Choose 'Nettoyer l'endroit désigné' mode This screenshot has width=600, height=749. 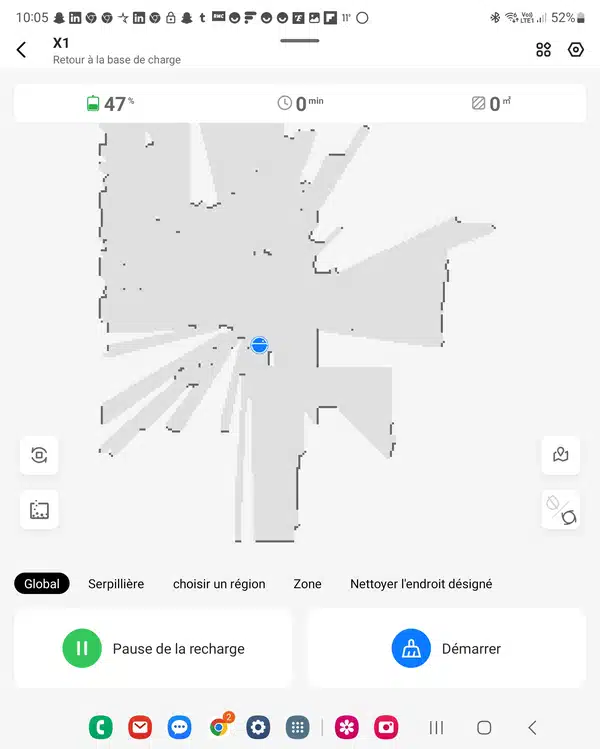tap(421, 584)
